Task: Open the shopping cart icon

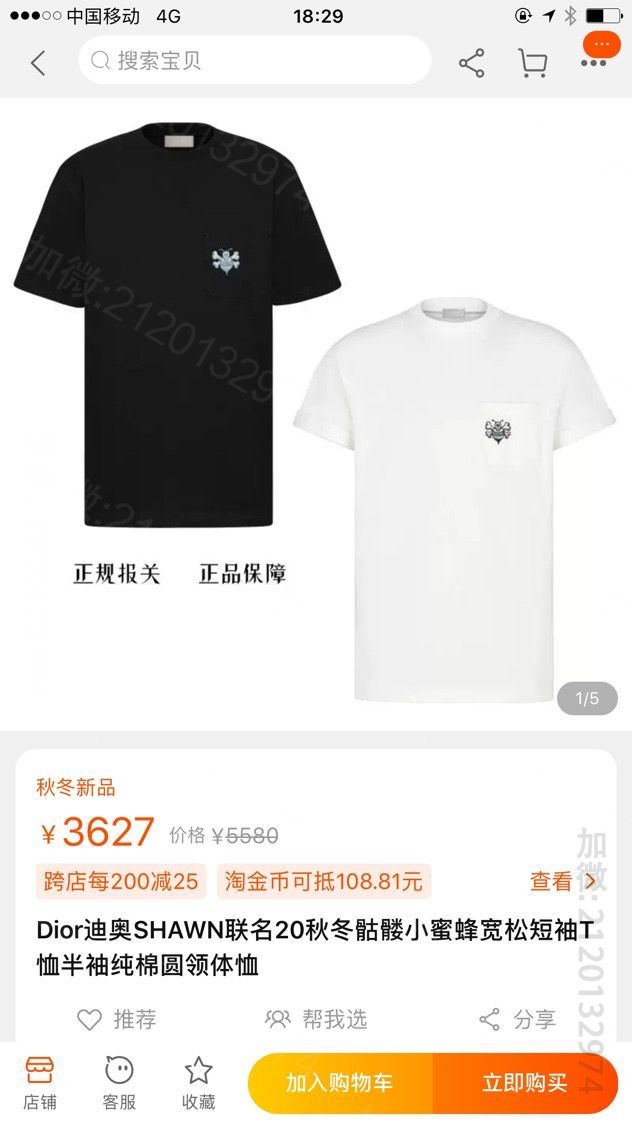Action: pyautogui.click(x=532, y=63)
